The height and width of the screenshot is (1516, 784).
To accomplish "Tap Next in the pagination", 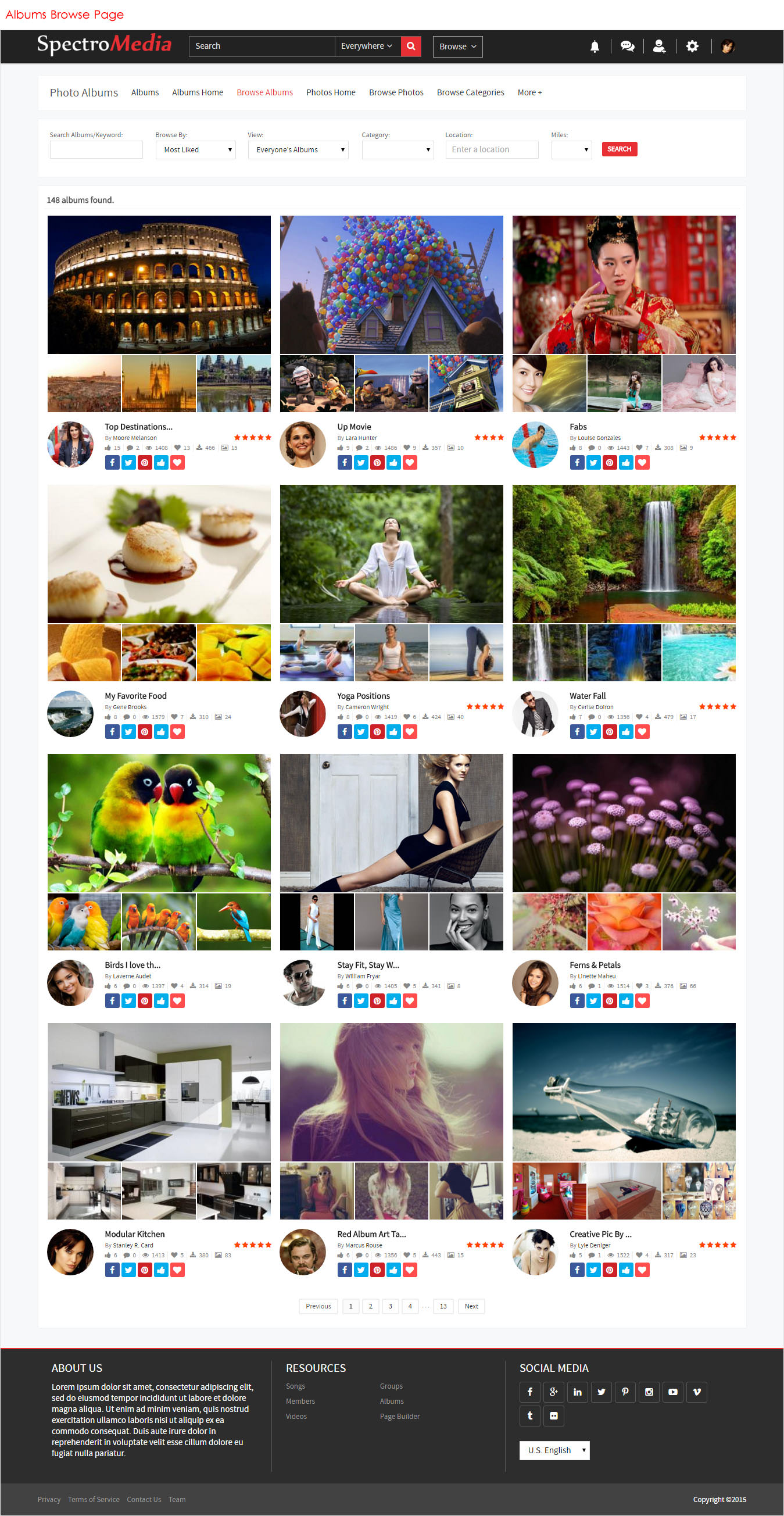I will (471, 1306).
